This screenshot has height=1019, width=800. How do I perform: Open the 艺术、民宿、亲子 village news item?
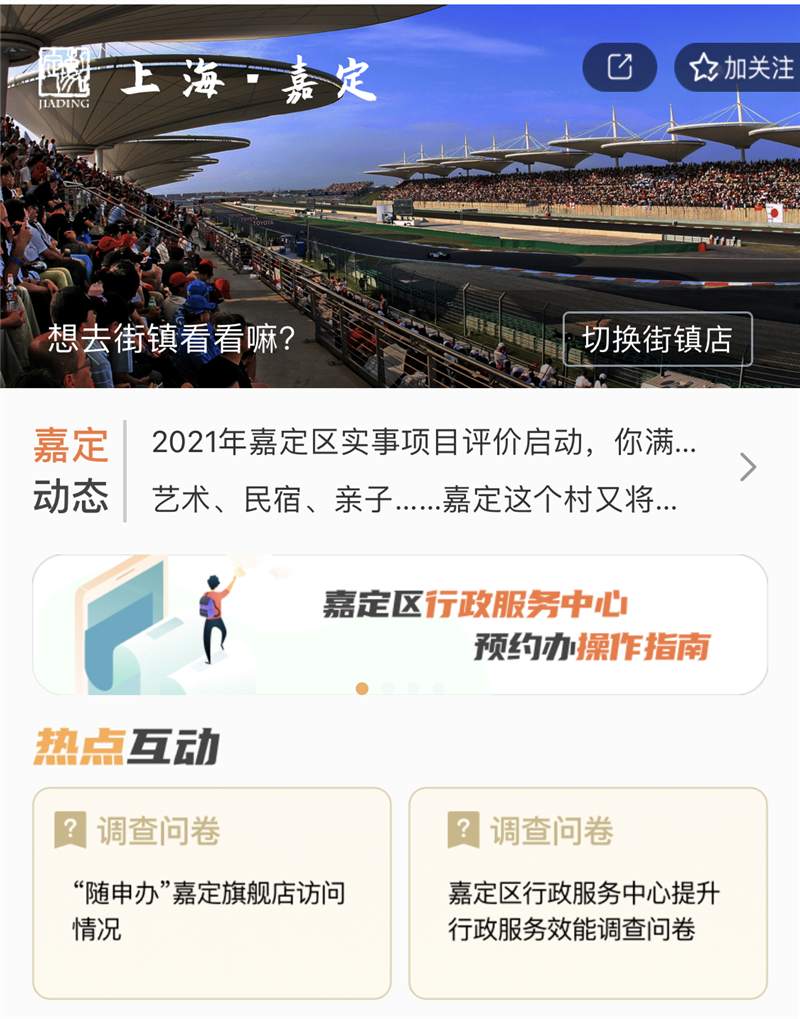(x=415, y=499)
